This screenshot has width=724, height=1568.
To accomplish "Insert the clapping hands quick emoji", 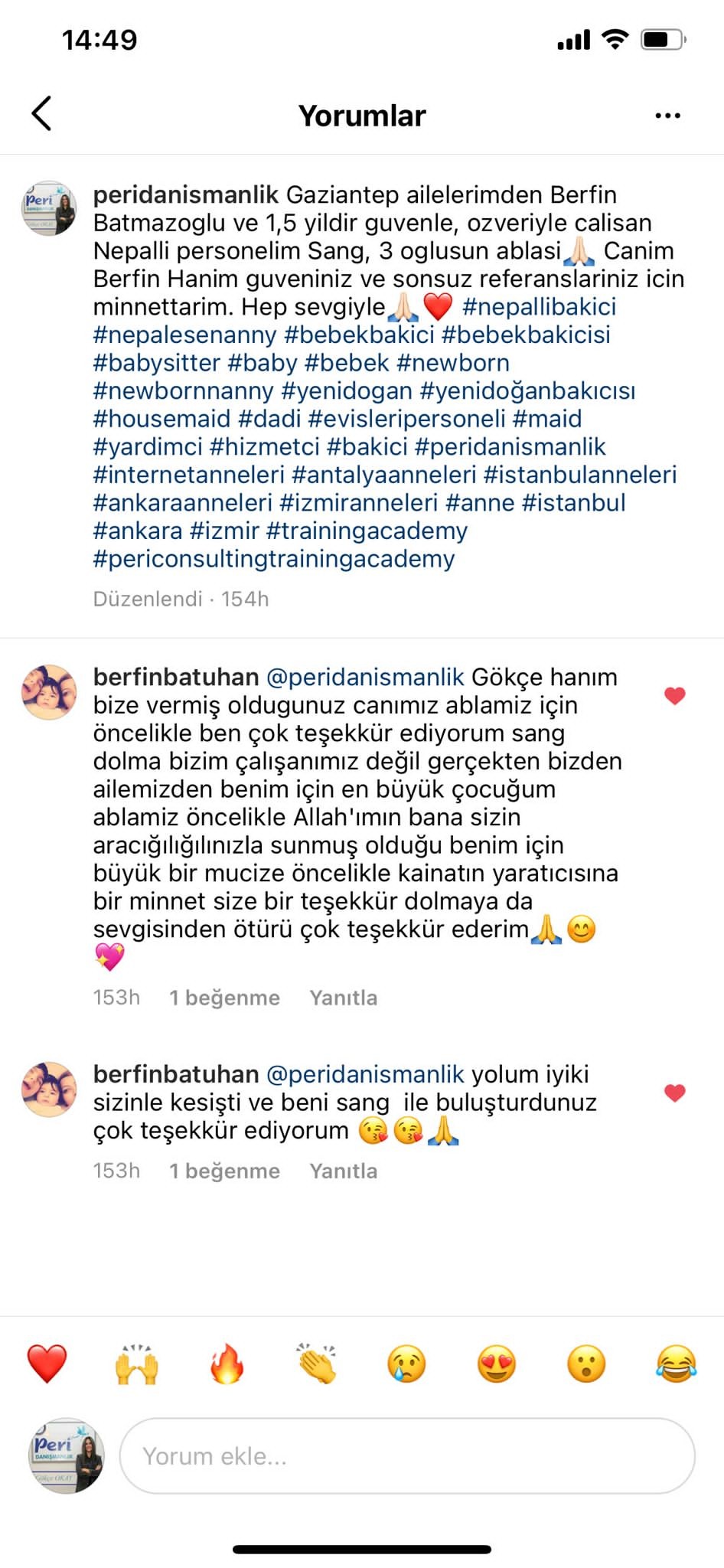I will click(317, 1363).
